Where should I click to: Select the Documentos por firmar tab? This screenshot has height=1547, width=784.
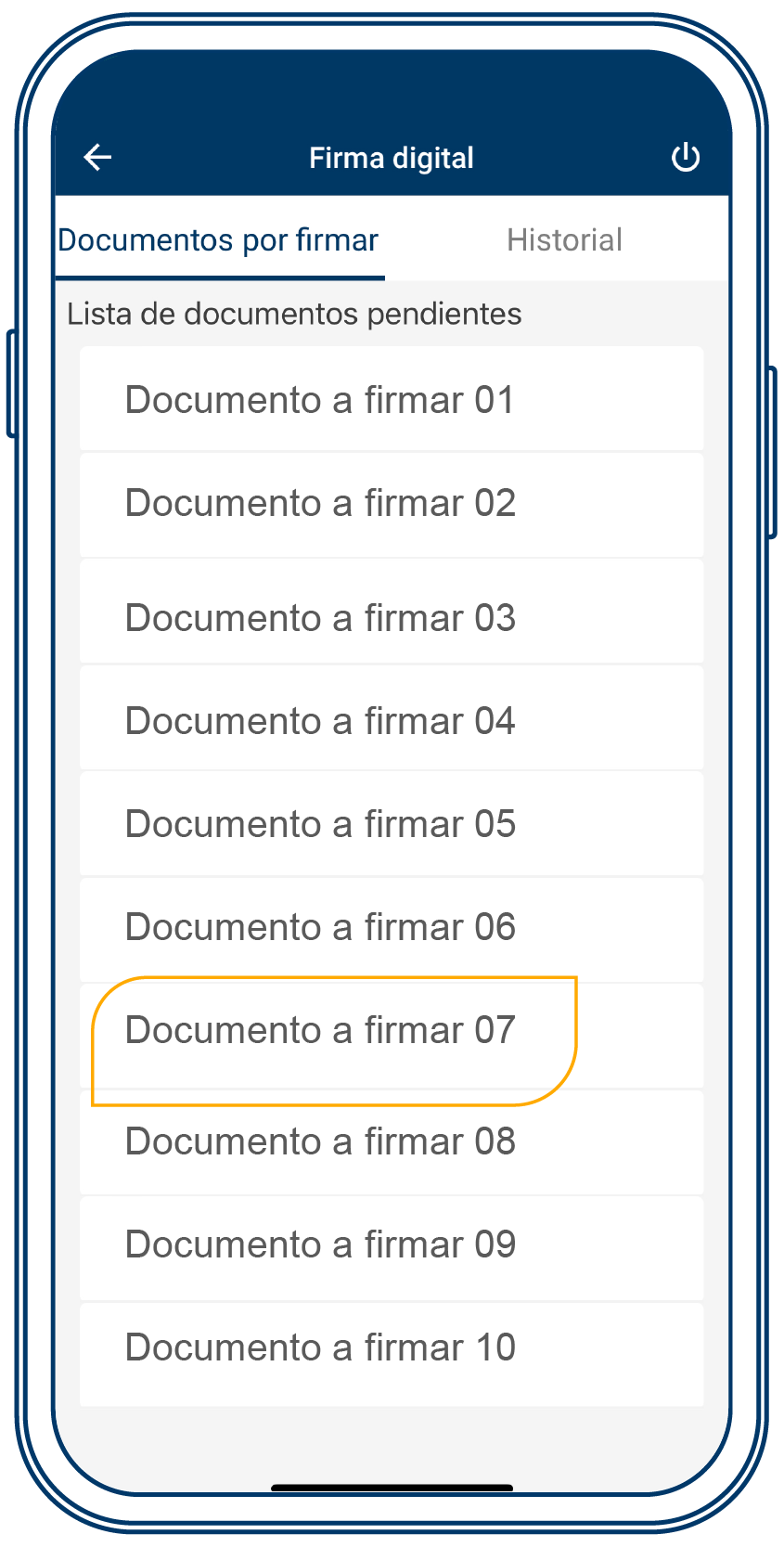[x=219, y=240]
